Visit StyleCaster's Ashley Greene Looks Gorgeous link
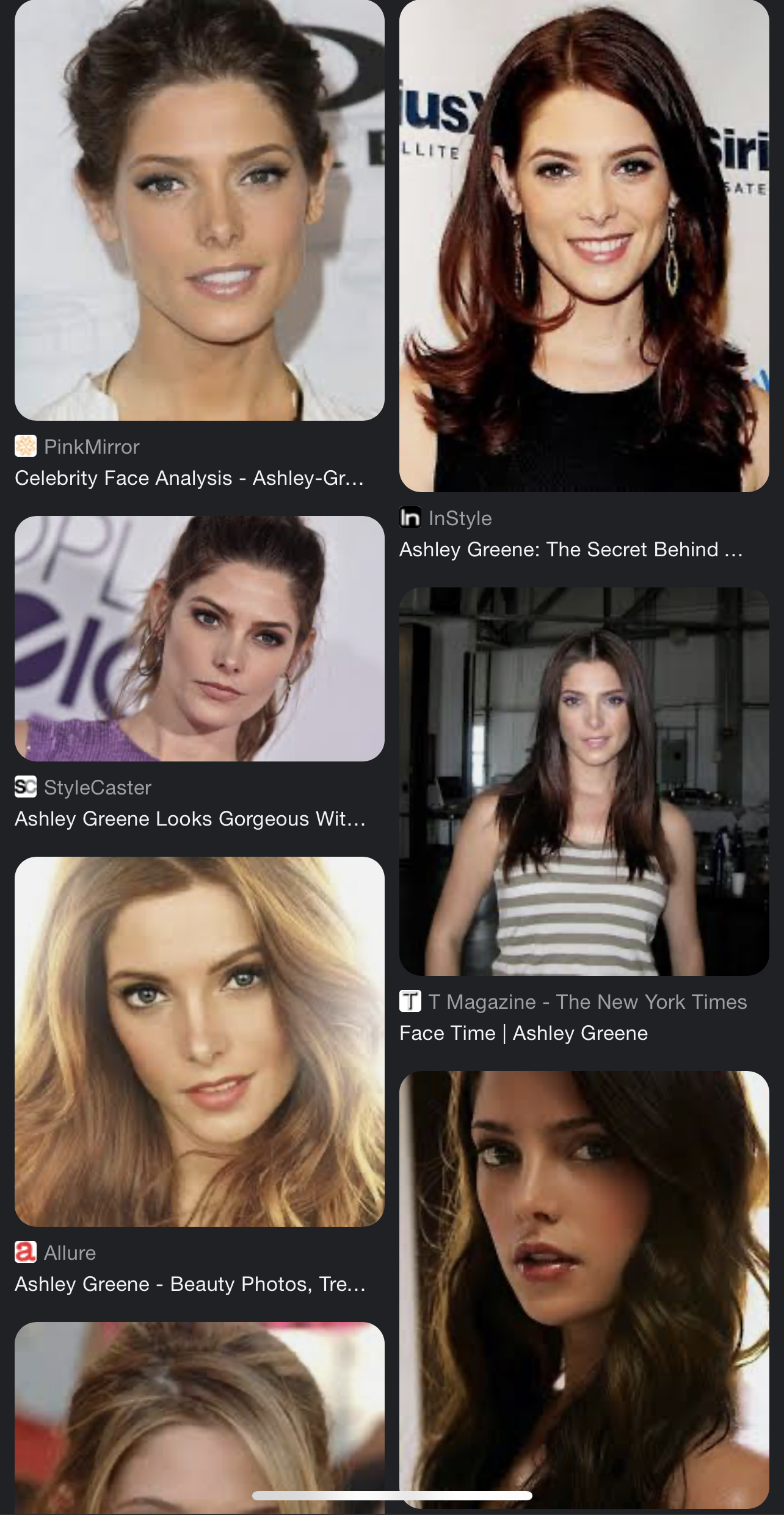The width and height of the screenshot is (784, 1515). click(190, 819)
